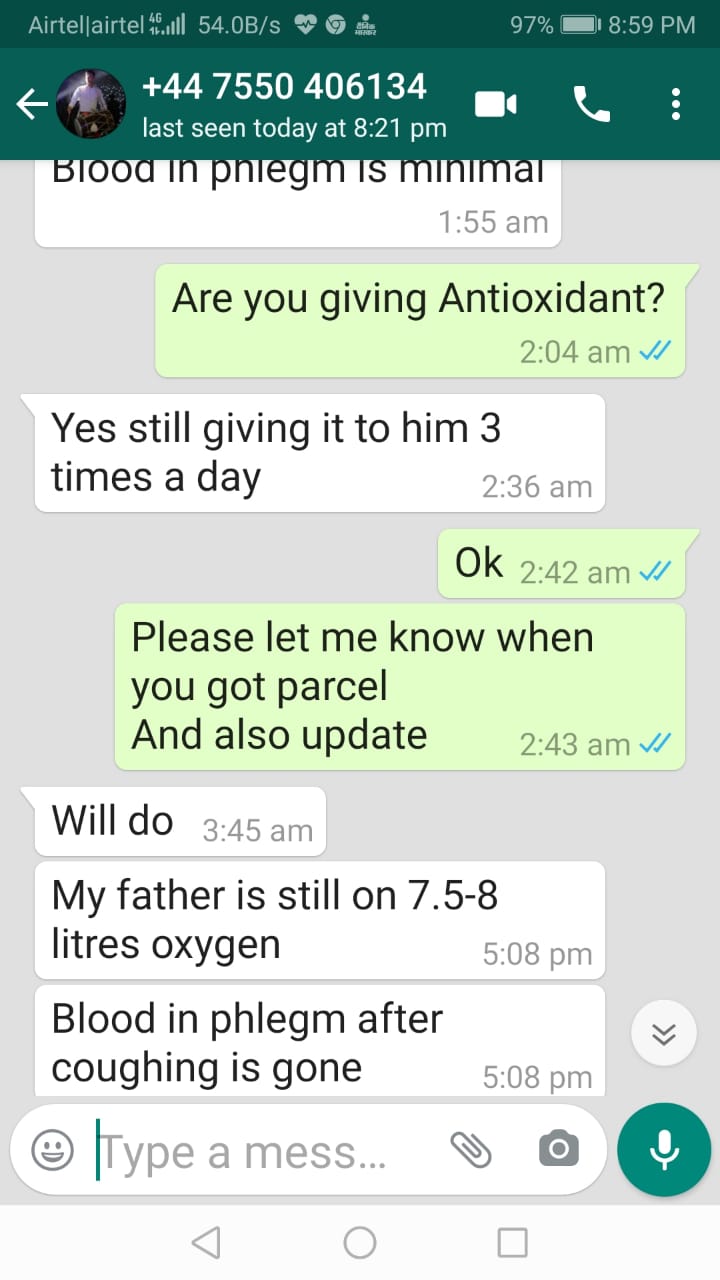Screen dimensions: 720x1280
Task: Go back to the chat list
Action: coord(32,104)
